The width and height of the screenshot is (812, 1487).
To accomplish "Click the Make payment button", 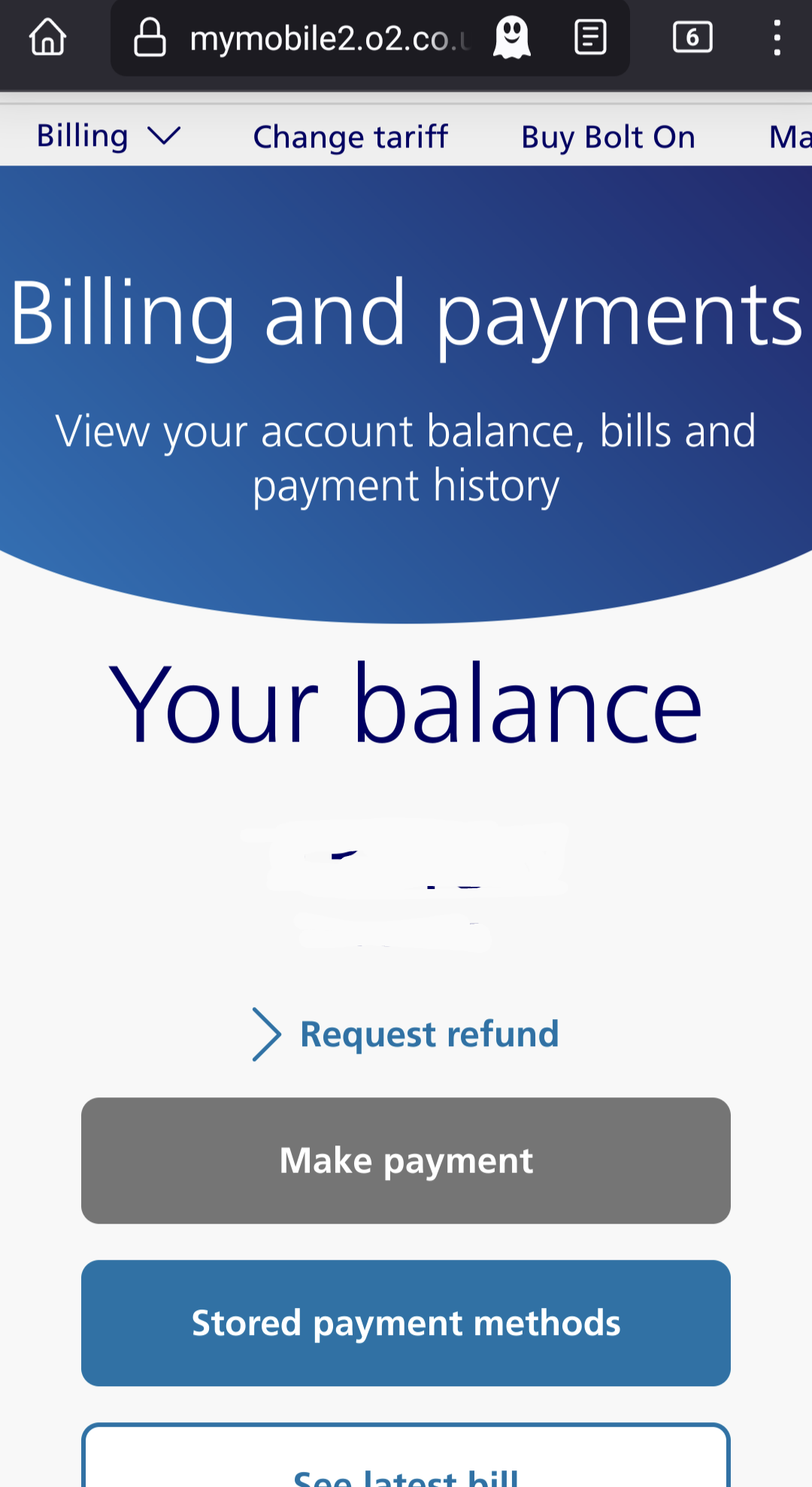I will pyautogui.click(x=405, y=1161).
